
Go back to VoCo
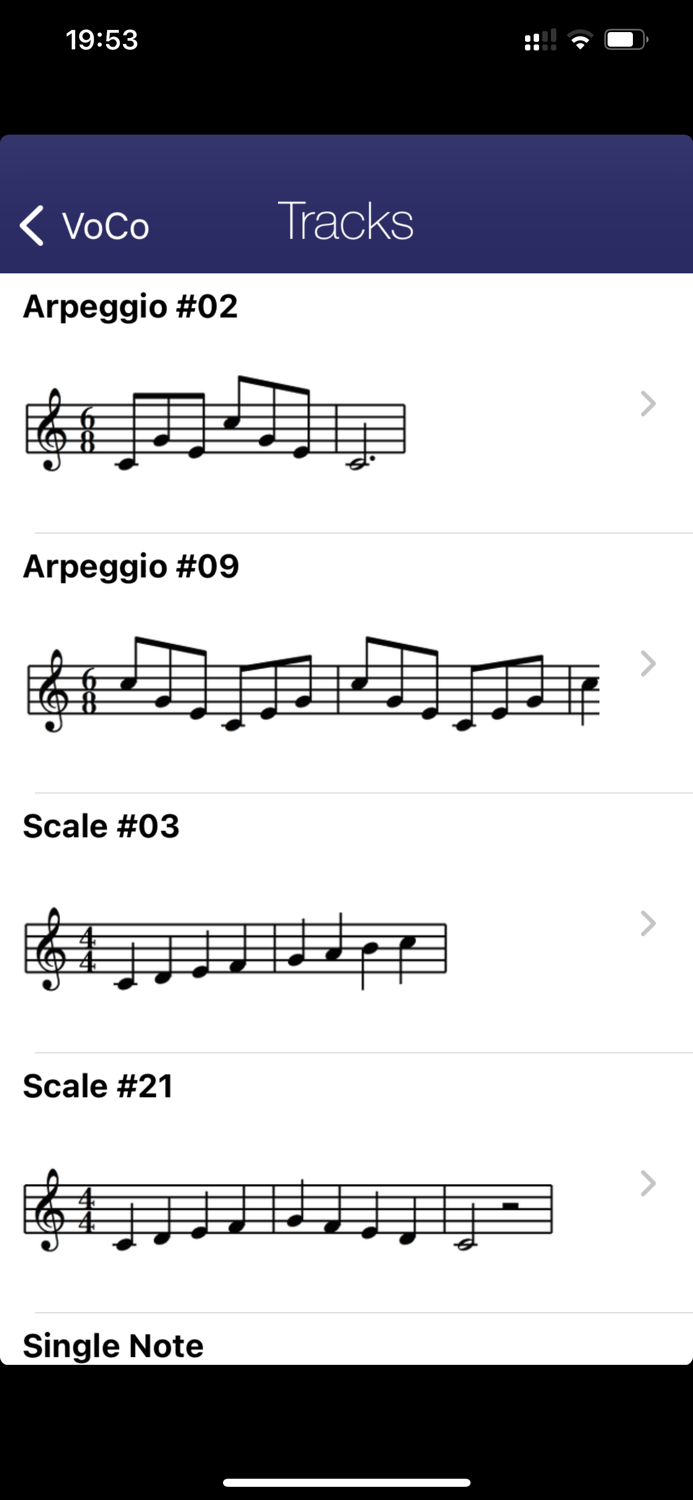click(86, 225)
